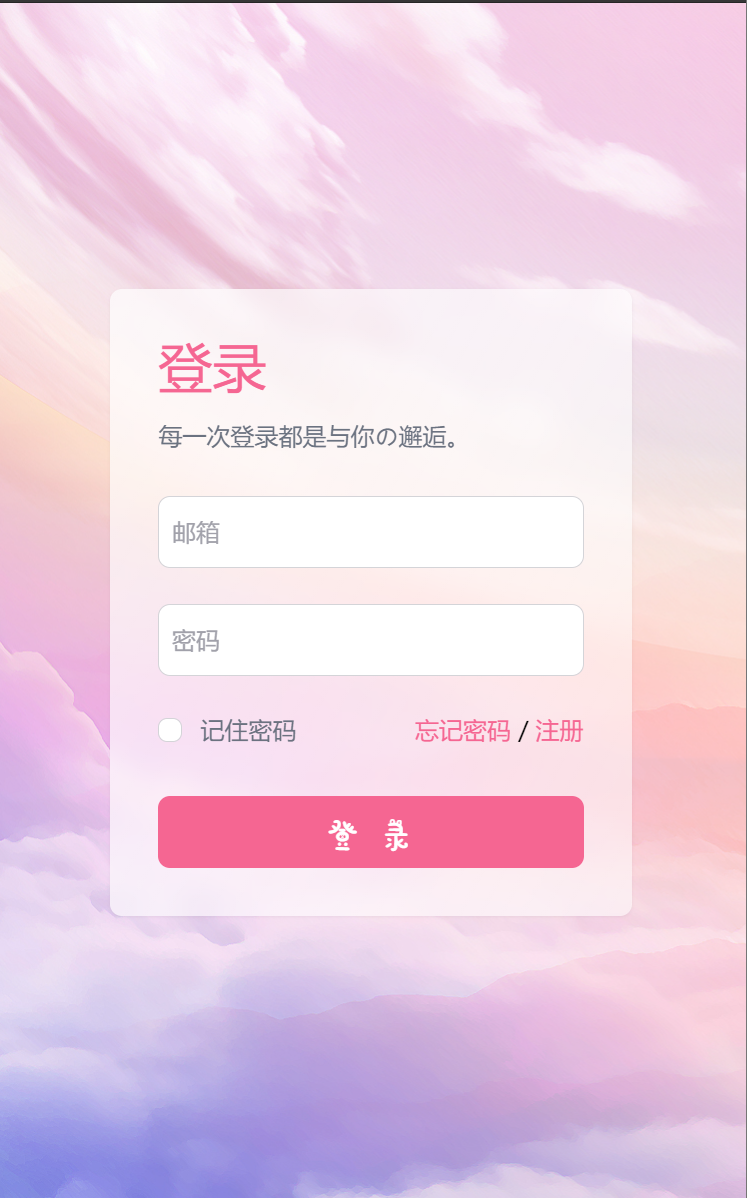This screenshot has height=1198, width=747.
Task: Check the 记住密码 checkbox
Action: [170, 730]
